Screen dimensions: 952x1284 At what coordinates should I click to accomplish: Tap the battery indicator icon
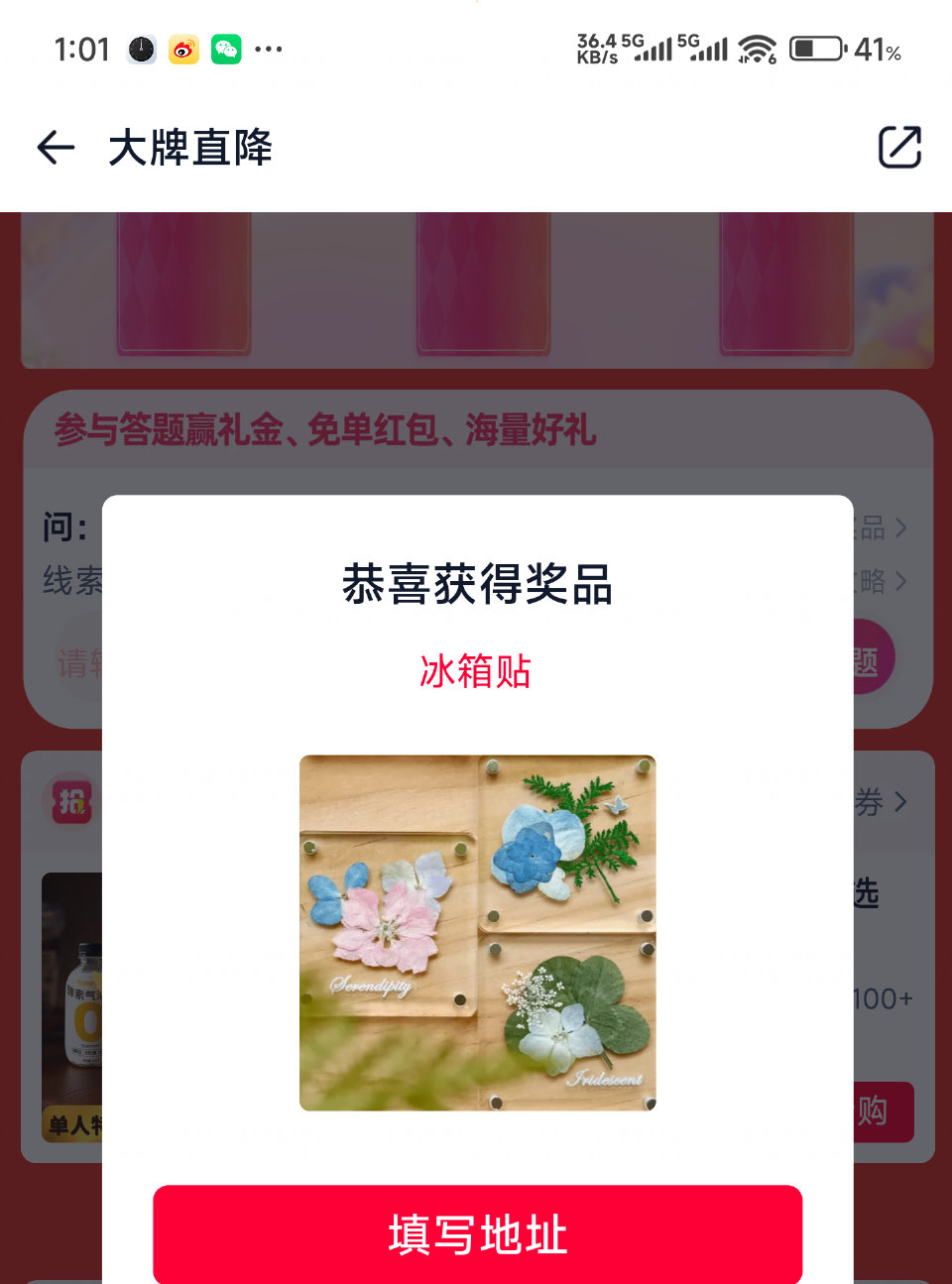pos(815,47)
